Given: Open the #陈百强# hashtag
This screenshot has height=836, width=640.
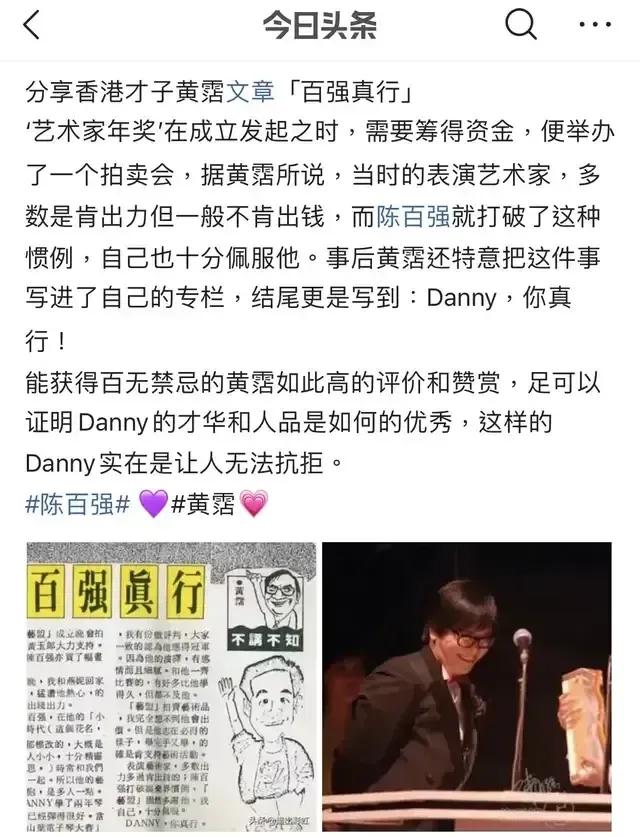Looking at the screenshot, I should pyautogui.click(x=78, y=504).
